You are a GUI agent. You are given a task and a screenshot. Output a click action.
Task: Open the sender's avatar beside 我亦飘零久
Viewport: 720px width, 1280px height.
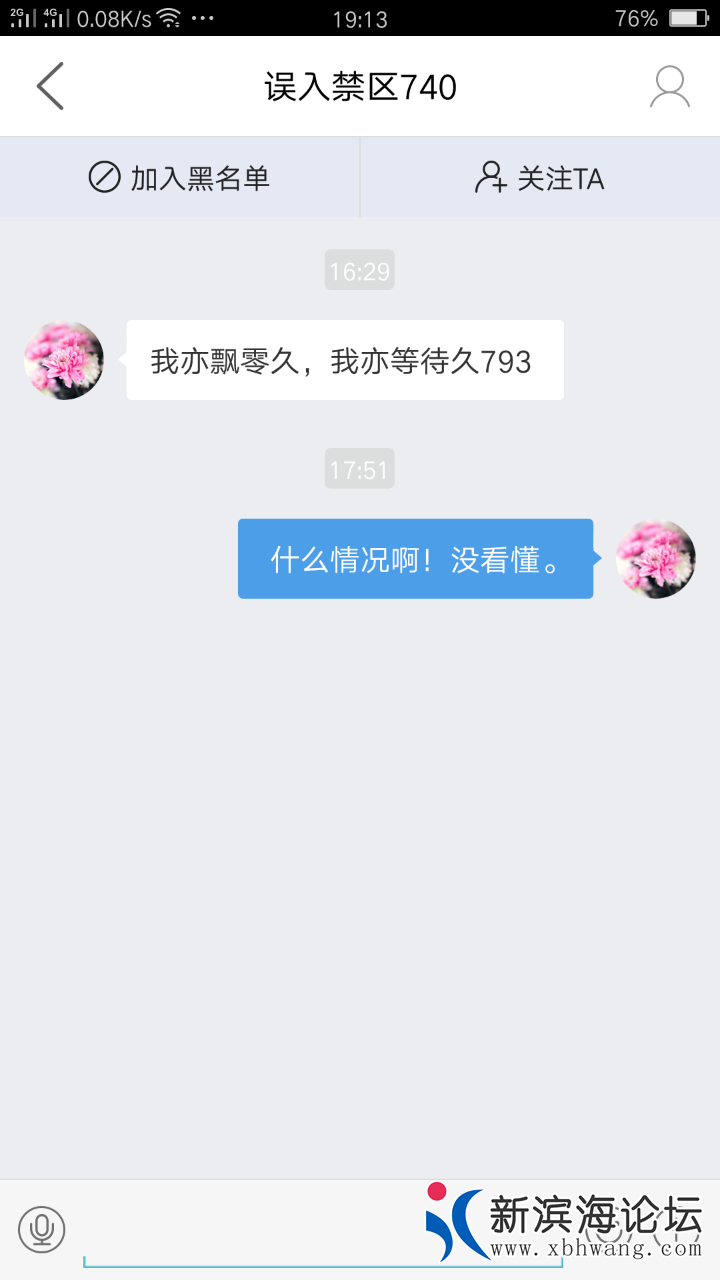tap(64, 360)
